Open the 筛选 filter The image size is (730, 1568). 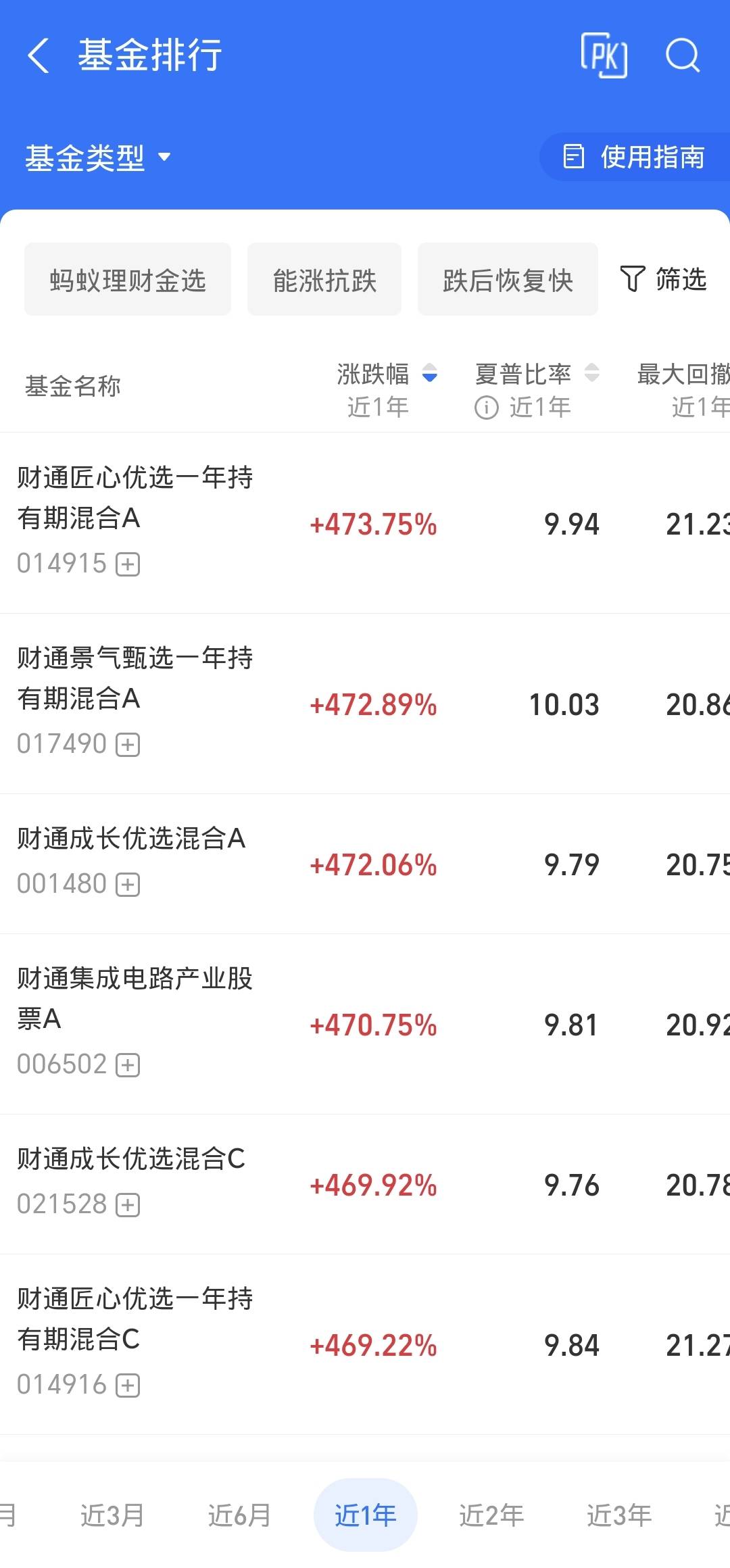coord(663,279)
